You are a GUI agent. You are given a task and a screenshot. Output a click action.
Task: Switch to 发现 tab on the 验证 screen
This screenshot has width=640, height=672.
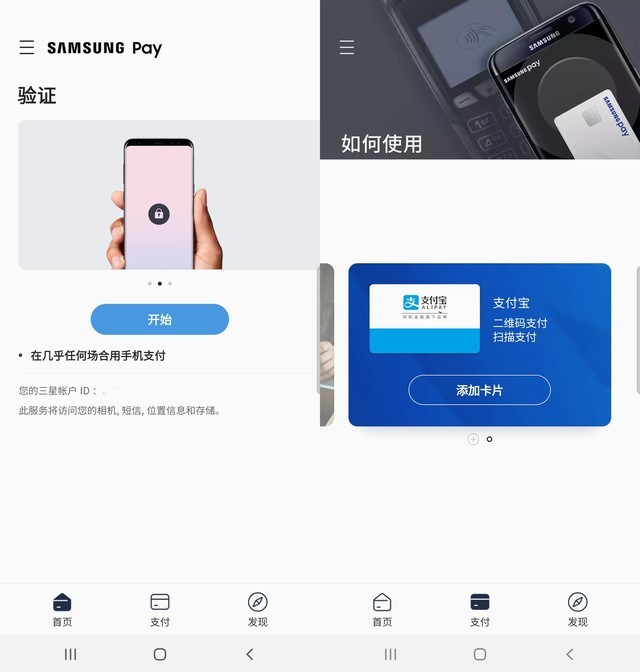point(257,608)
